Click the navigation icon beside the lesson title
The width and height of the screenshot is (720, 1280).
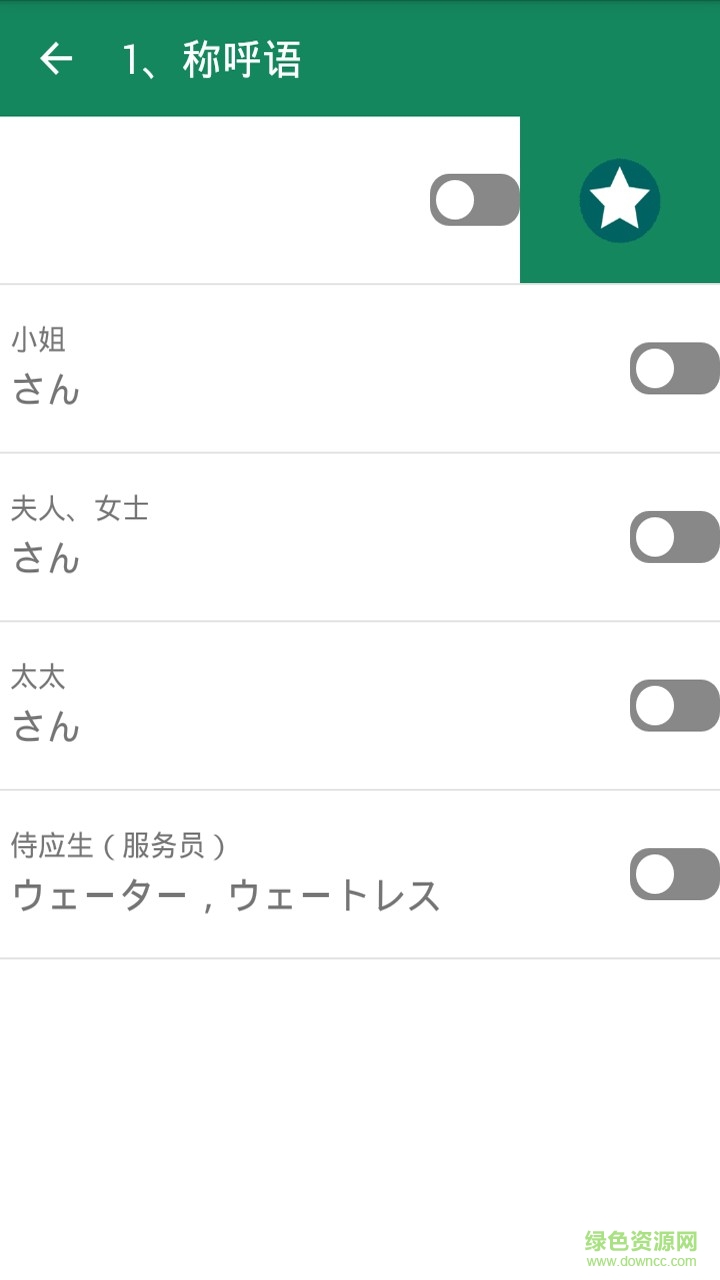pyautogui.click(x=57, y=58)
